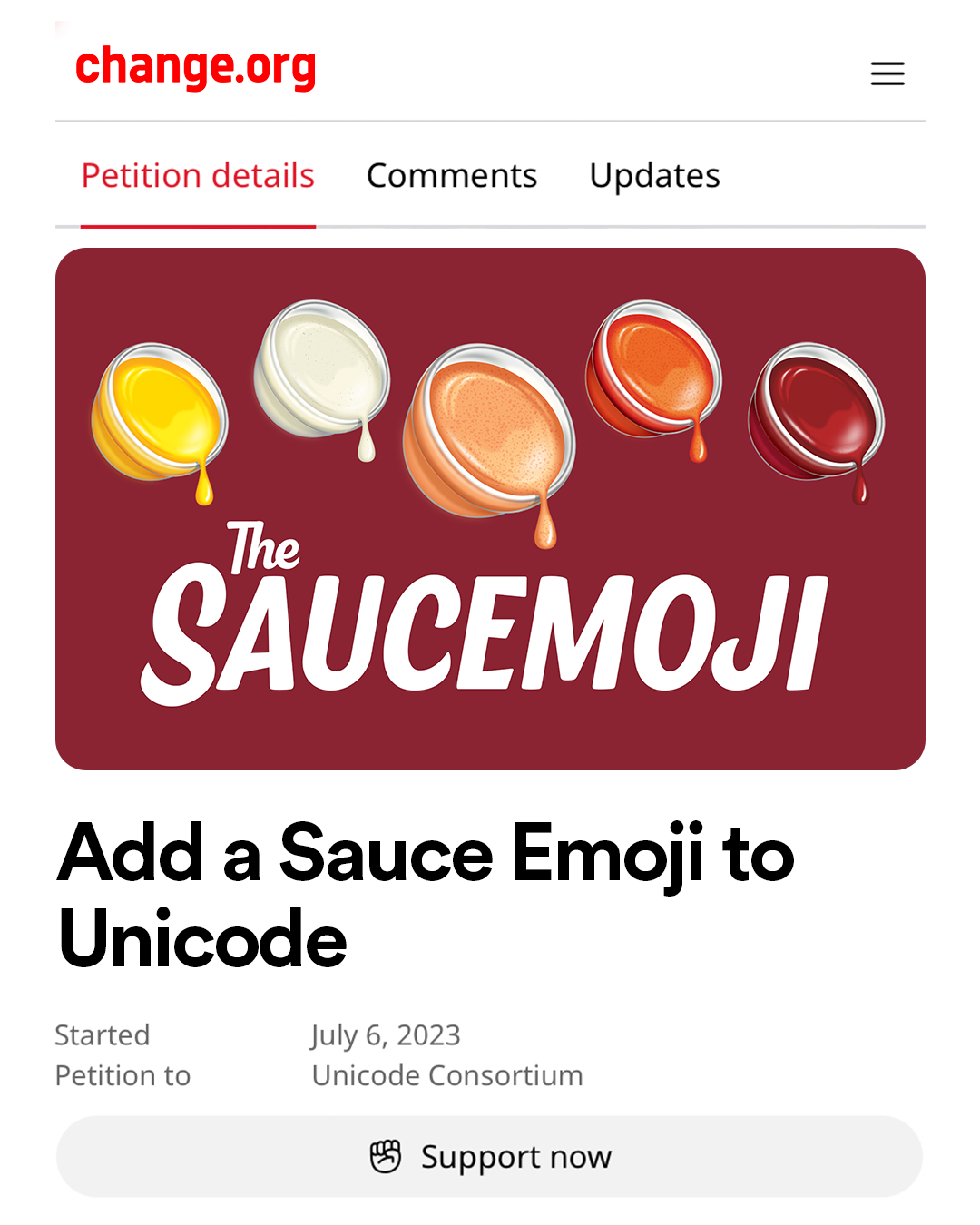Image resolution: width=980 pixels, height=1225 pixels.
Task: Switch to the Comments tab
Action: click(x=451, y=175)
